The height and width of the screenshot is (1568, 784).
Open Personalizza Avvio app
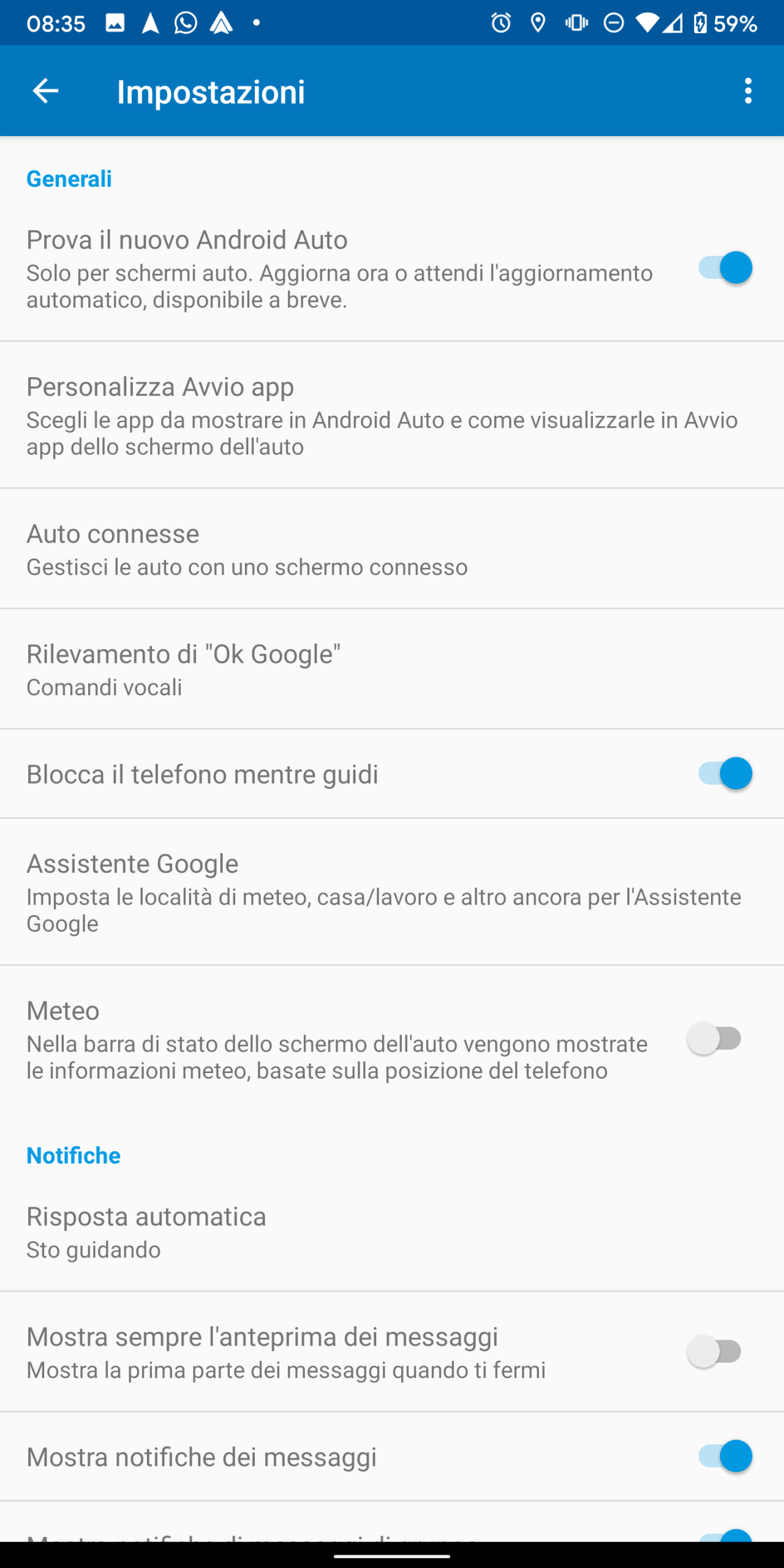point(392,415)
